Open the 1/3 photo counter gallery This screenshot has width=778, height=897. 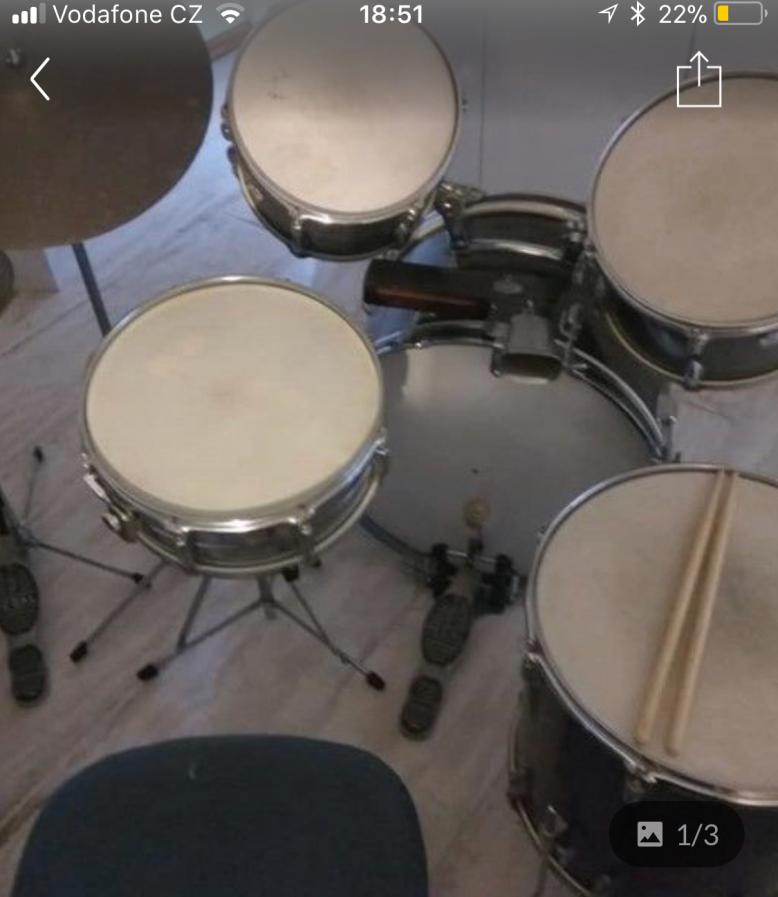(x=677, y=834)
